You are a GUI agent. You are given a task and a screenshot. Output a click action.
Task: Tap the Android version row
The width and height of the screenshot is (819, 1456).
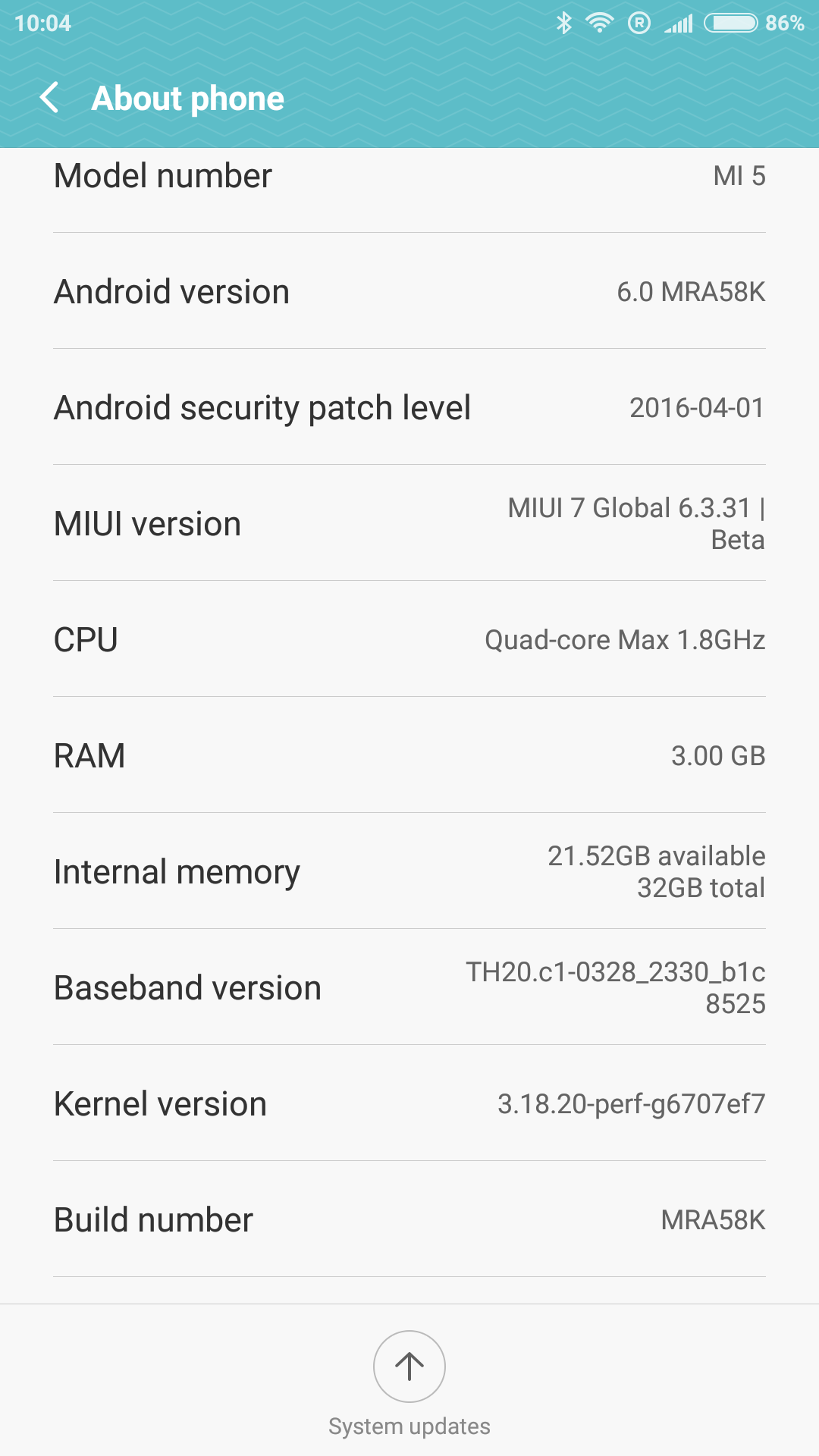(409, 292)
